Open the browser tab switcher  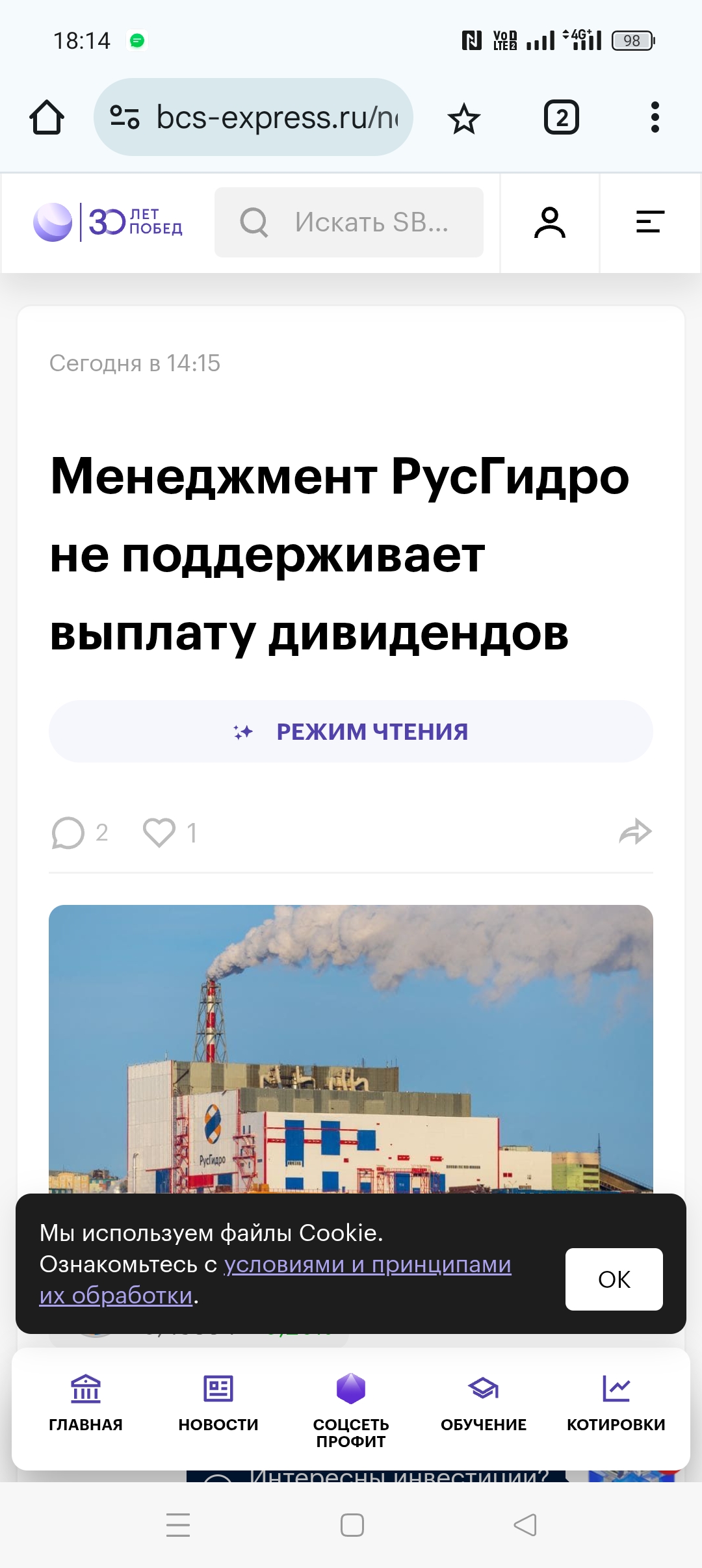(561, 118)
